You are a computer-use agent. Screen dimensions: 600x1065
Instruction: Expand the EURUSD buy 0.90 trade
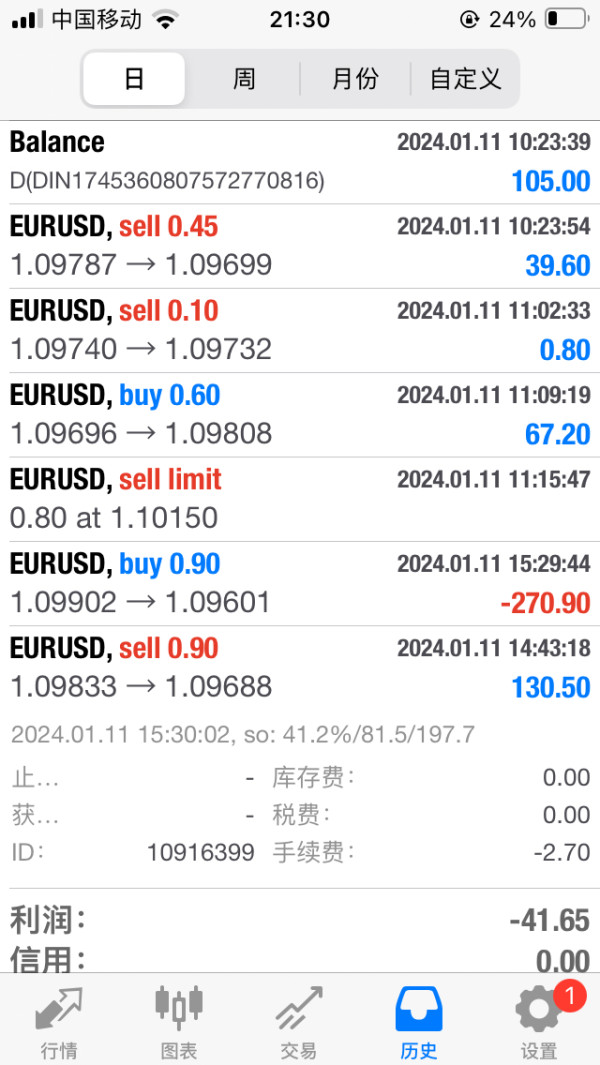coord(300,583)
